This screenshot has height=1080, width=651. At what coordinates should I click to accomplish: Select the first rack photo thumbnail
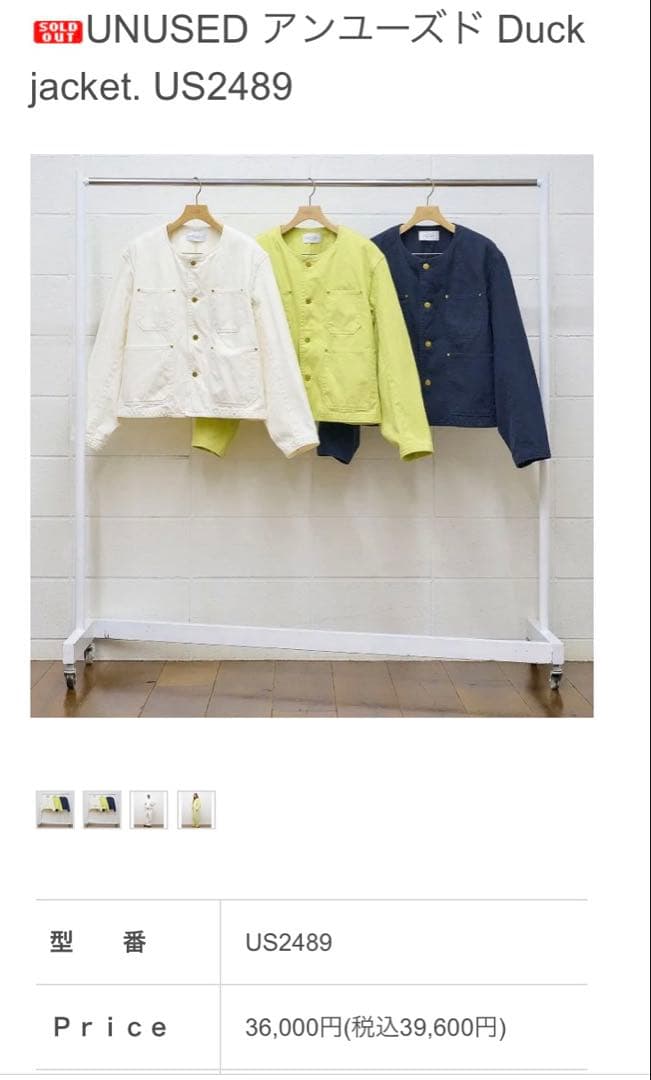[55, 809]
